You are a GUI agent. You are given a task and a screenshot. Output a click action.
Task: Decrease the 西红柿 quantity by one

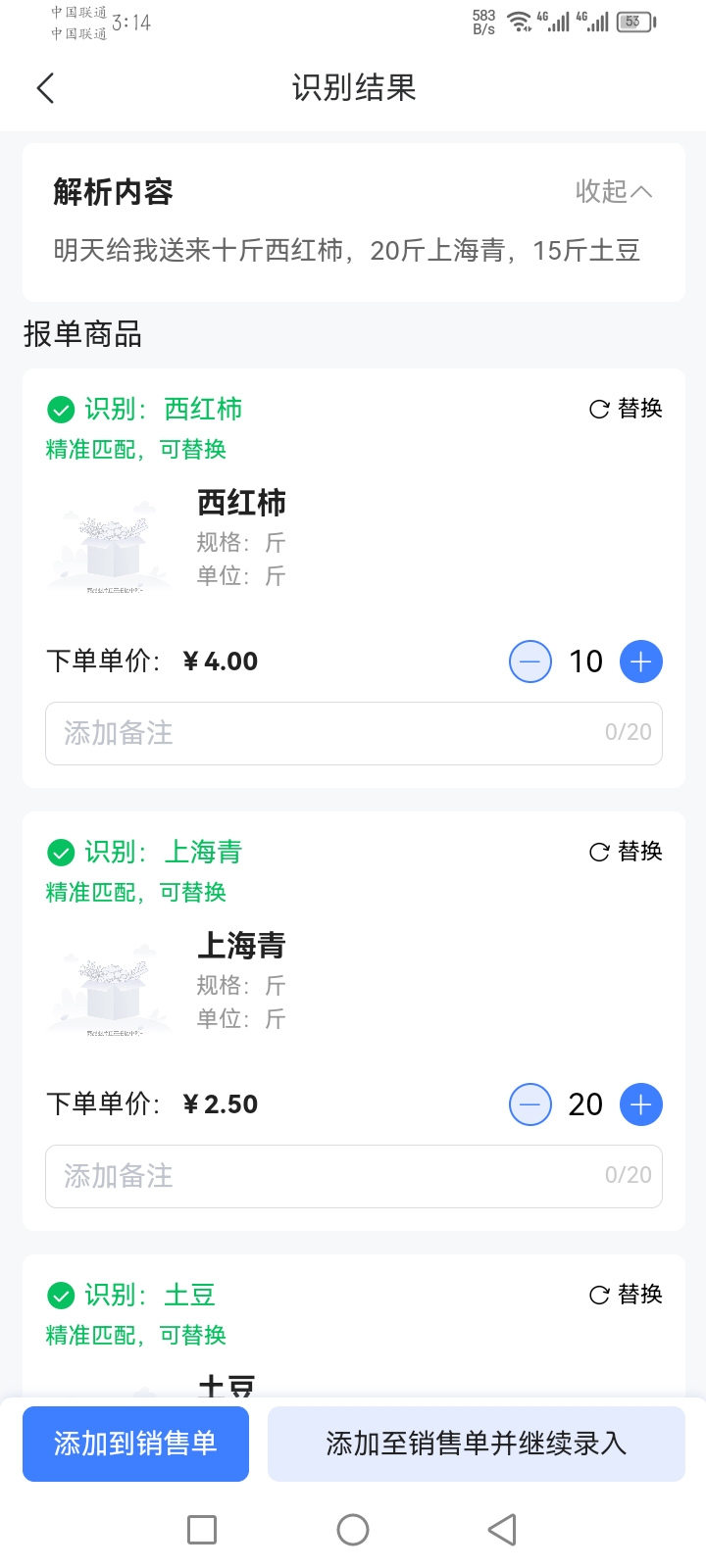point(530,661)
